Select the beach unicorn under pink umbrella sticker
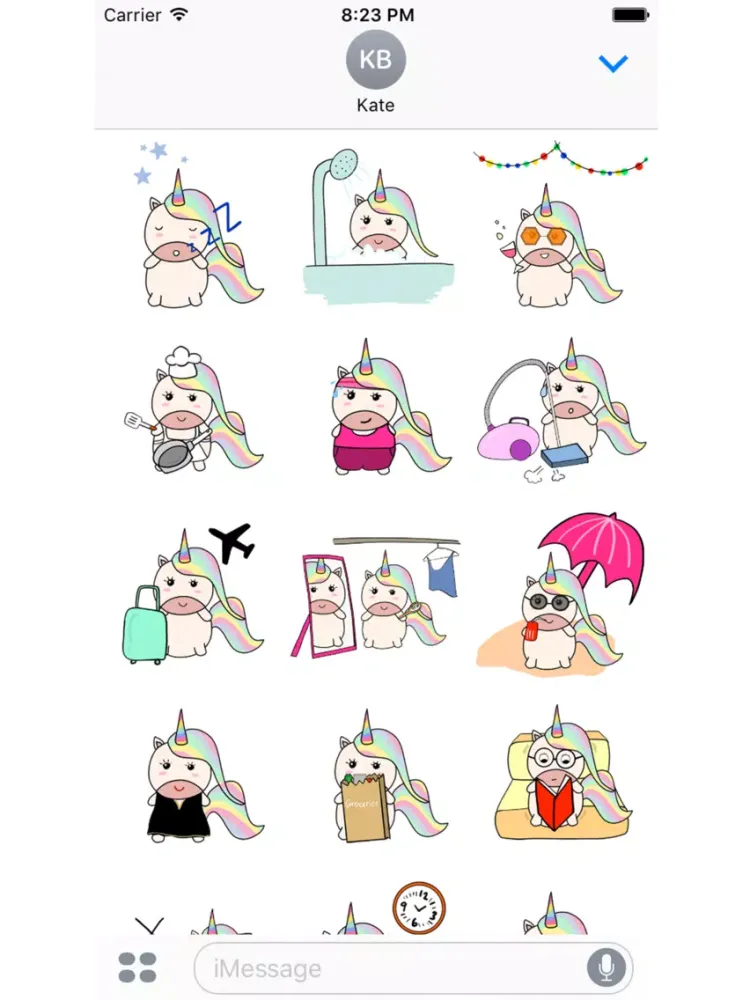The image size is (750, 1000). pyautogui.click(x=565, y=600)
